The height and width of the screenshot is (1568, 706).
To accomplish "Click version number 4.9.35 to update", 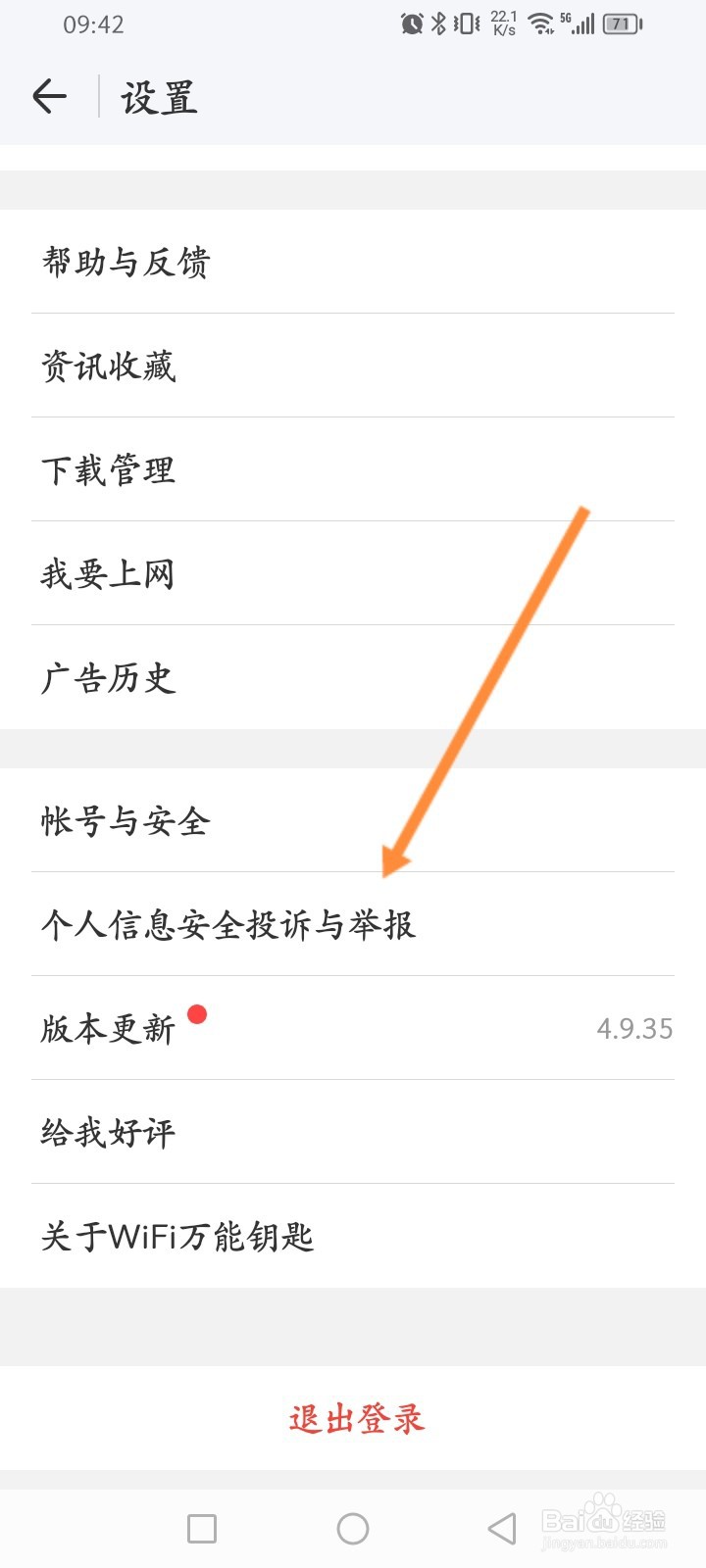I will pyautogui.click(x=633, y=1028).
